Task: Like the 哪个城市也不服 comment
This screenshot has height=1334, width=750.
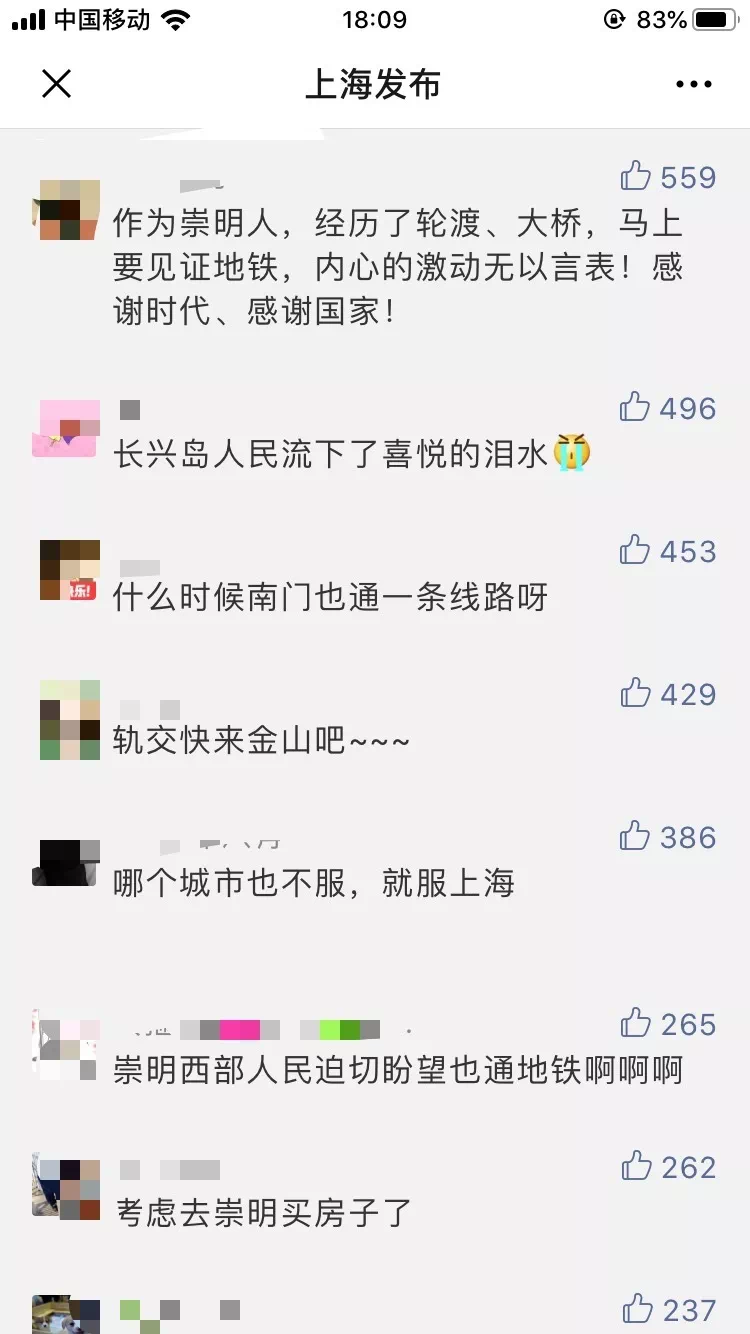Action: 636,836
